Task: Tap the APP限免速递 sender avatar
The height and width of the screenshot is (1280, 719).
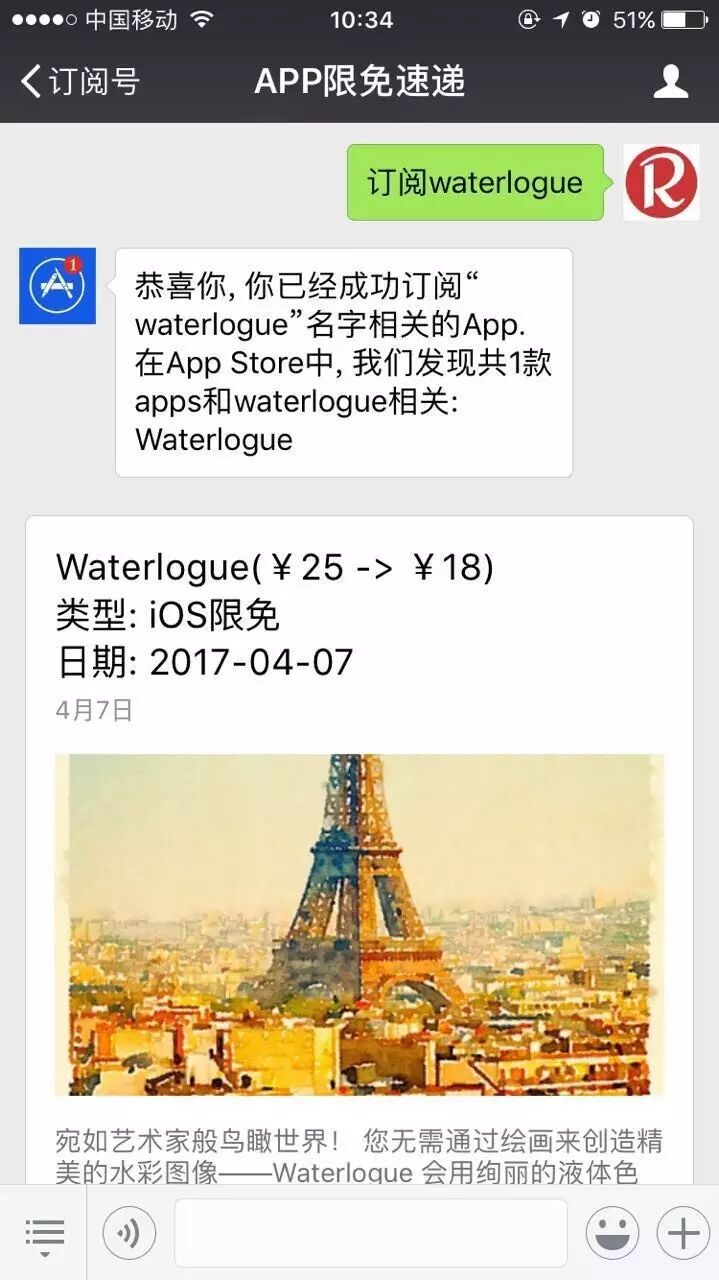Action: [57, 286]
